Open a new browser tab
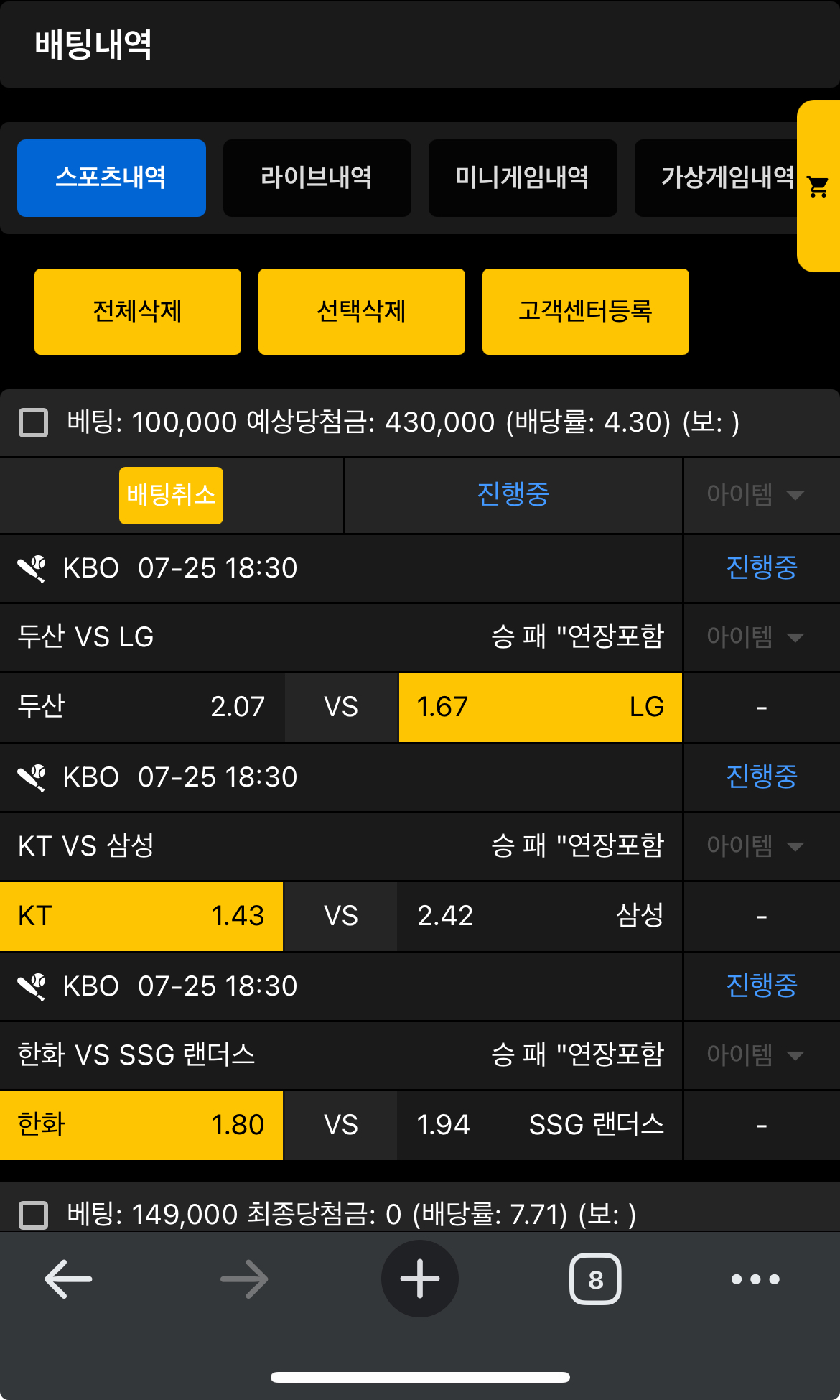The image size is (840, 1400). (420, 1279)
